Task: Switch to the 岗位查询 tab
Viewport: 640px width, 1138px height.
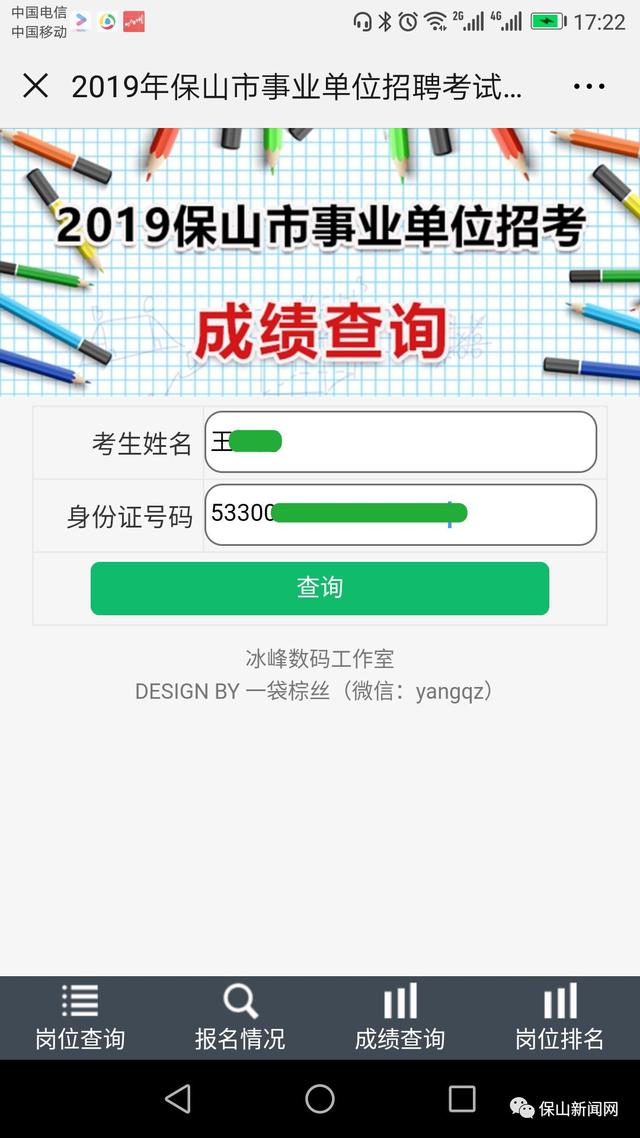Action: coord(80,1017)
